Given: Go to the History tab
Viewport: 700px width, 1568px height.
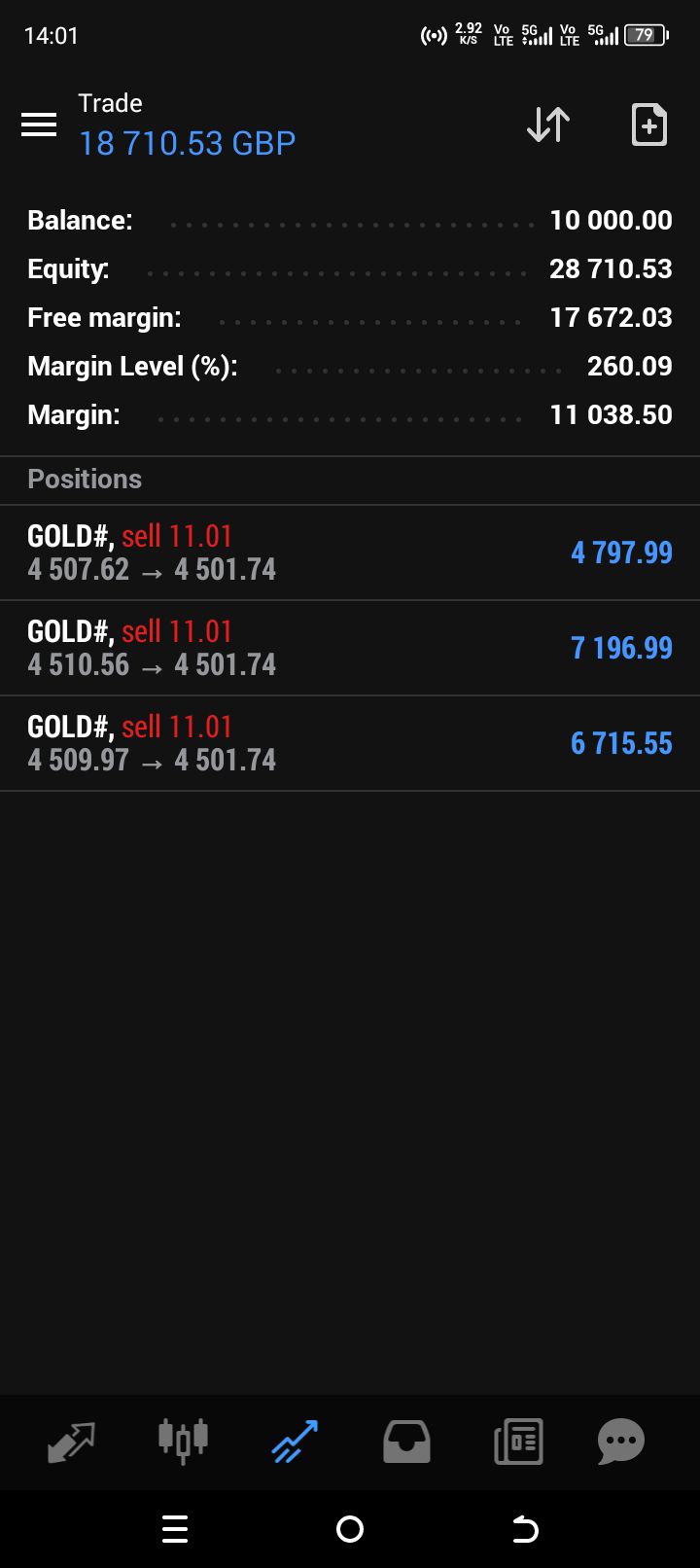Looking at the screenshot, I should pyautogui.click(x=406, y=1441).
